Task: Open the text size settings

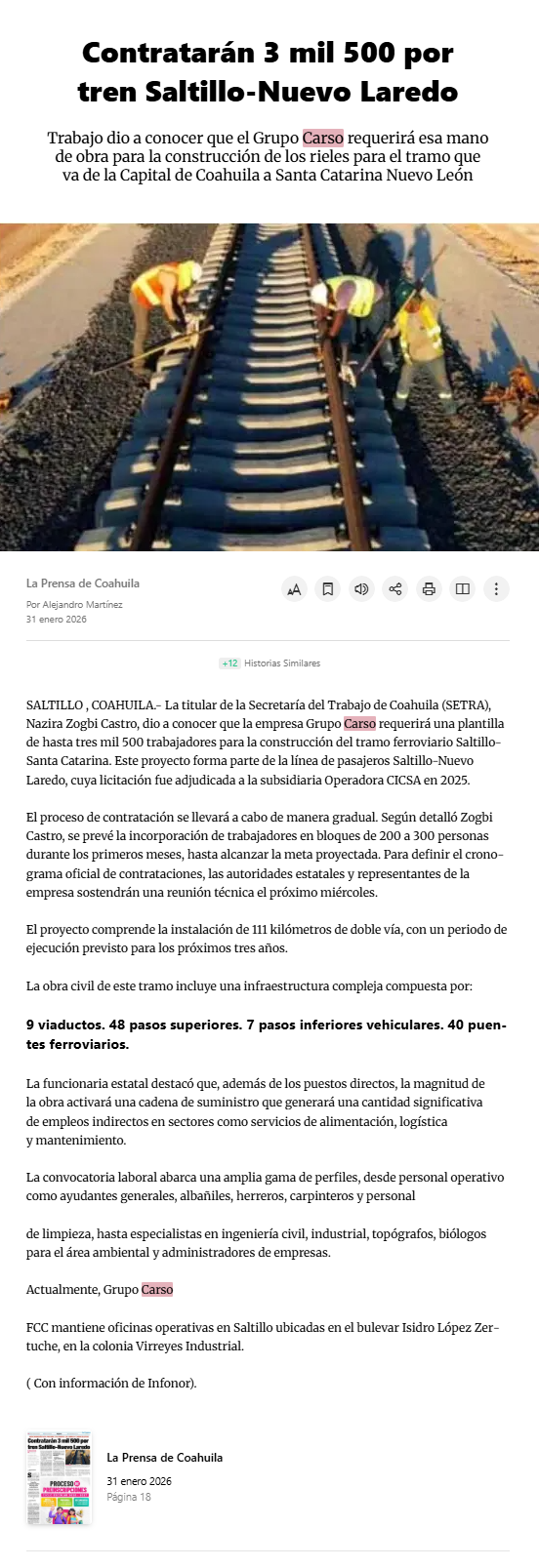Action: click(294, 589)
